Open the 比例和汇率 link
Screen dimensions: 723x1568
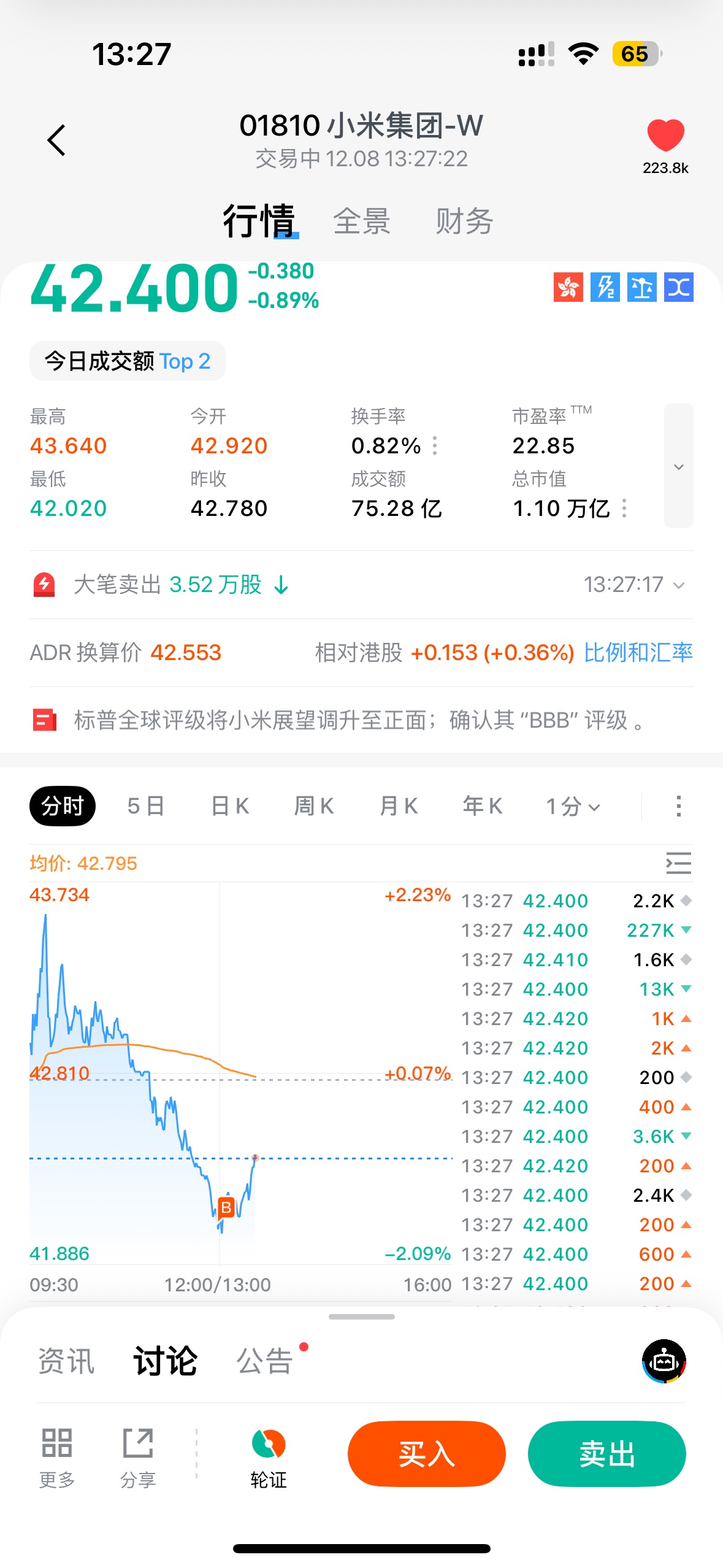point(638,653)
